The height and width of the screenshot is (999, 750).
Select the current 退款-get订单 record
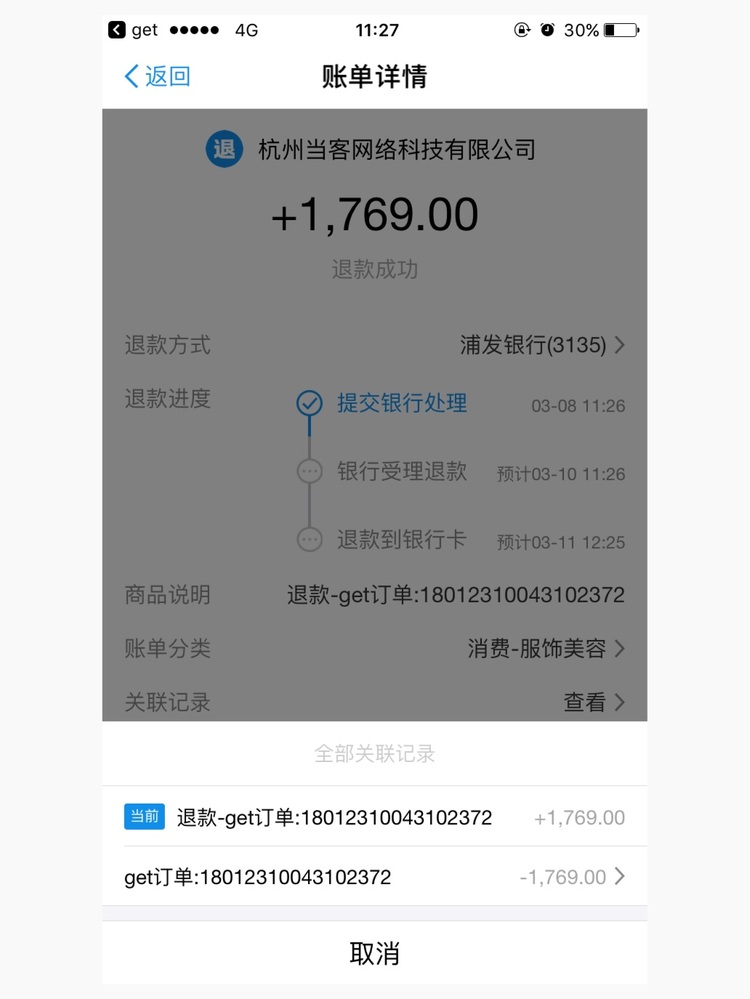374,817
